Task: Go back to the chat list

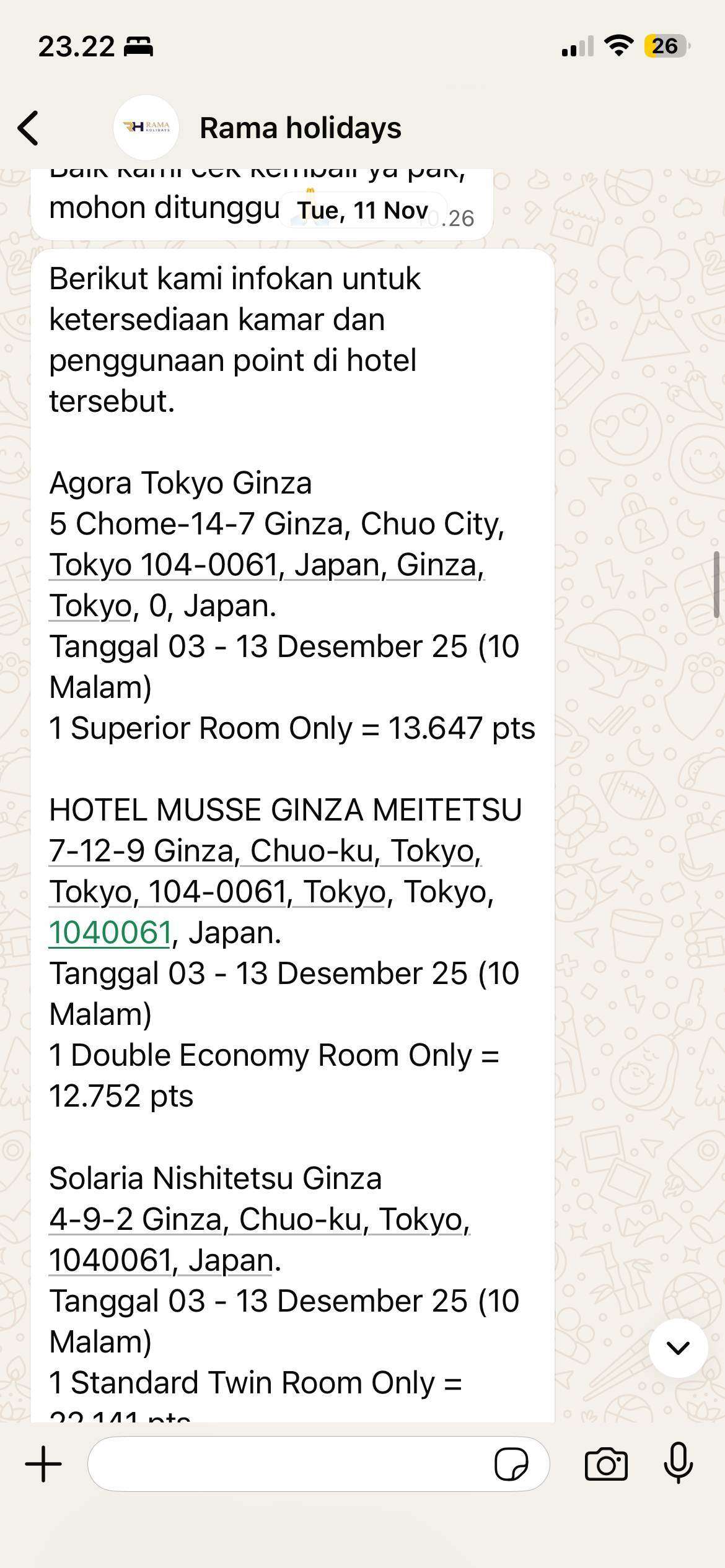Action: (x=29, y=128)
